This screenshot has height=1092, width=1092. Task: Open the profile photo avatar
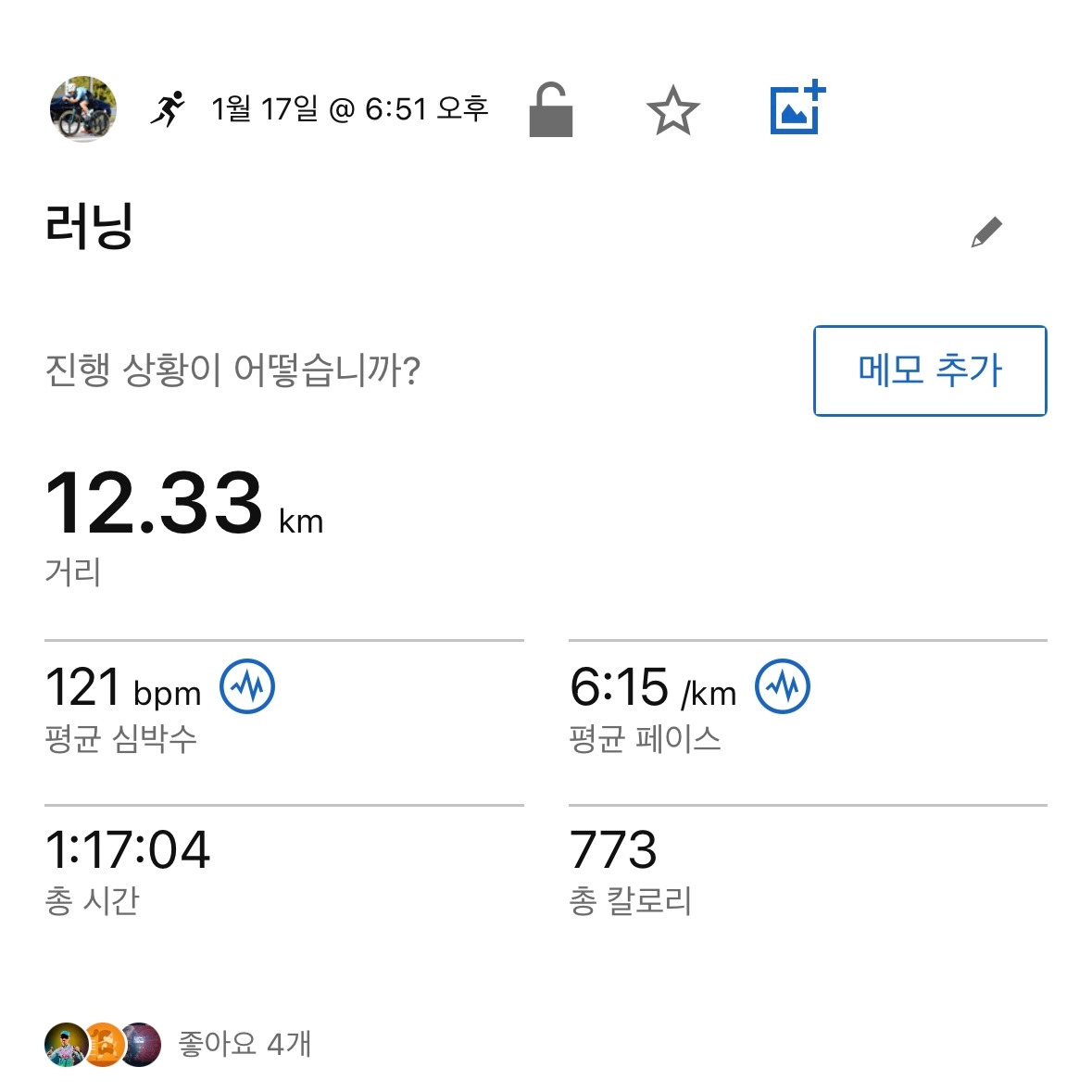tap(83, 109)
